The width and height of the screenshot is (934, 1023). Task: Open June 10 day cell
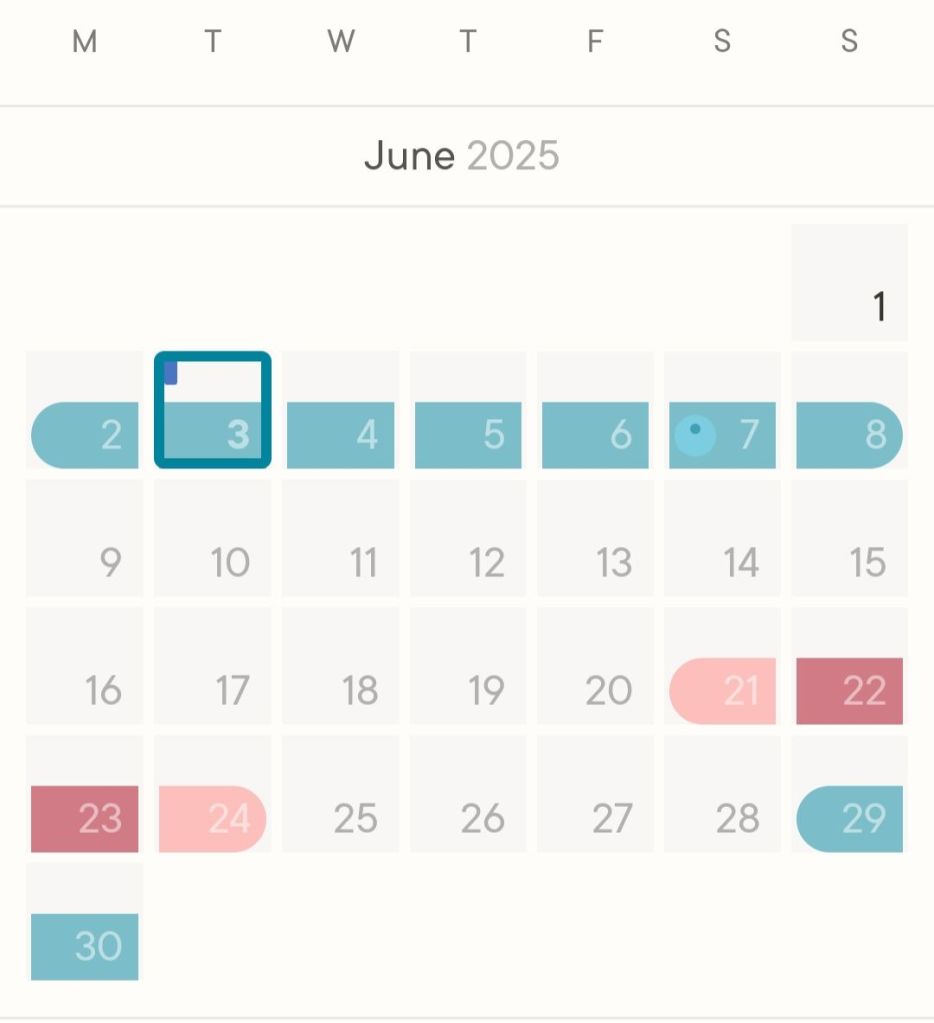213,540
